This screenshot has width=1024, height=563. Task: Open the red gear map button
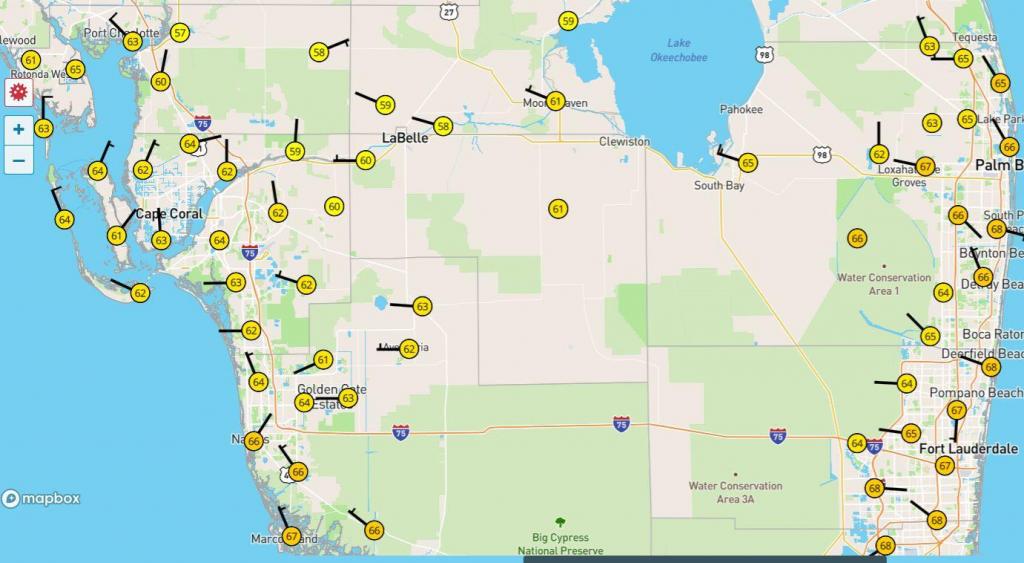coord(18,94)
